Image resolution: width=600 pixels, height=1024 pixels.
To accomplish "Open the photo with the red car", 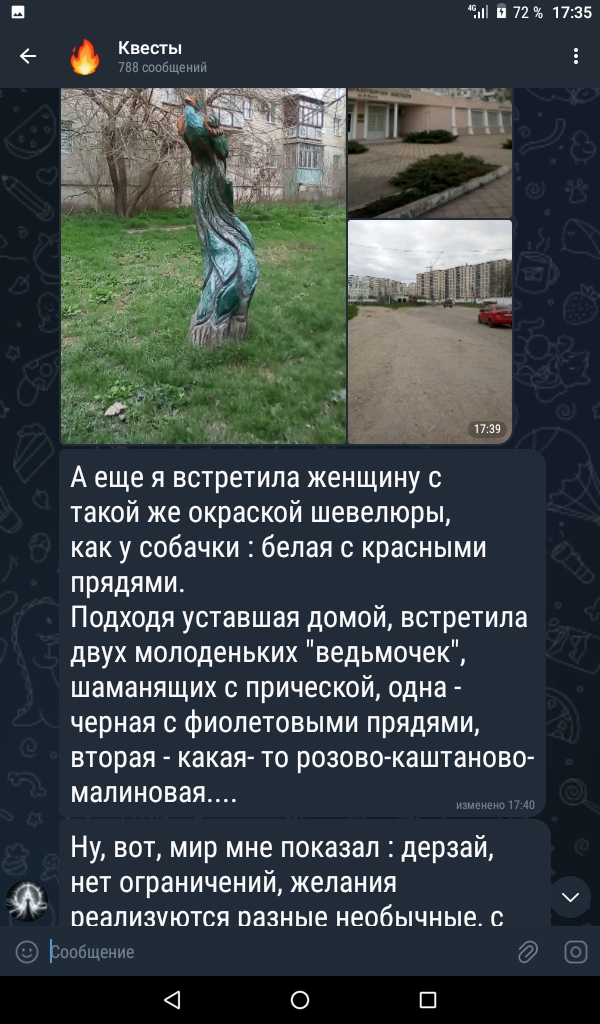I will pyautogui.click(x=429, y=331).
